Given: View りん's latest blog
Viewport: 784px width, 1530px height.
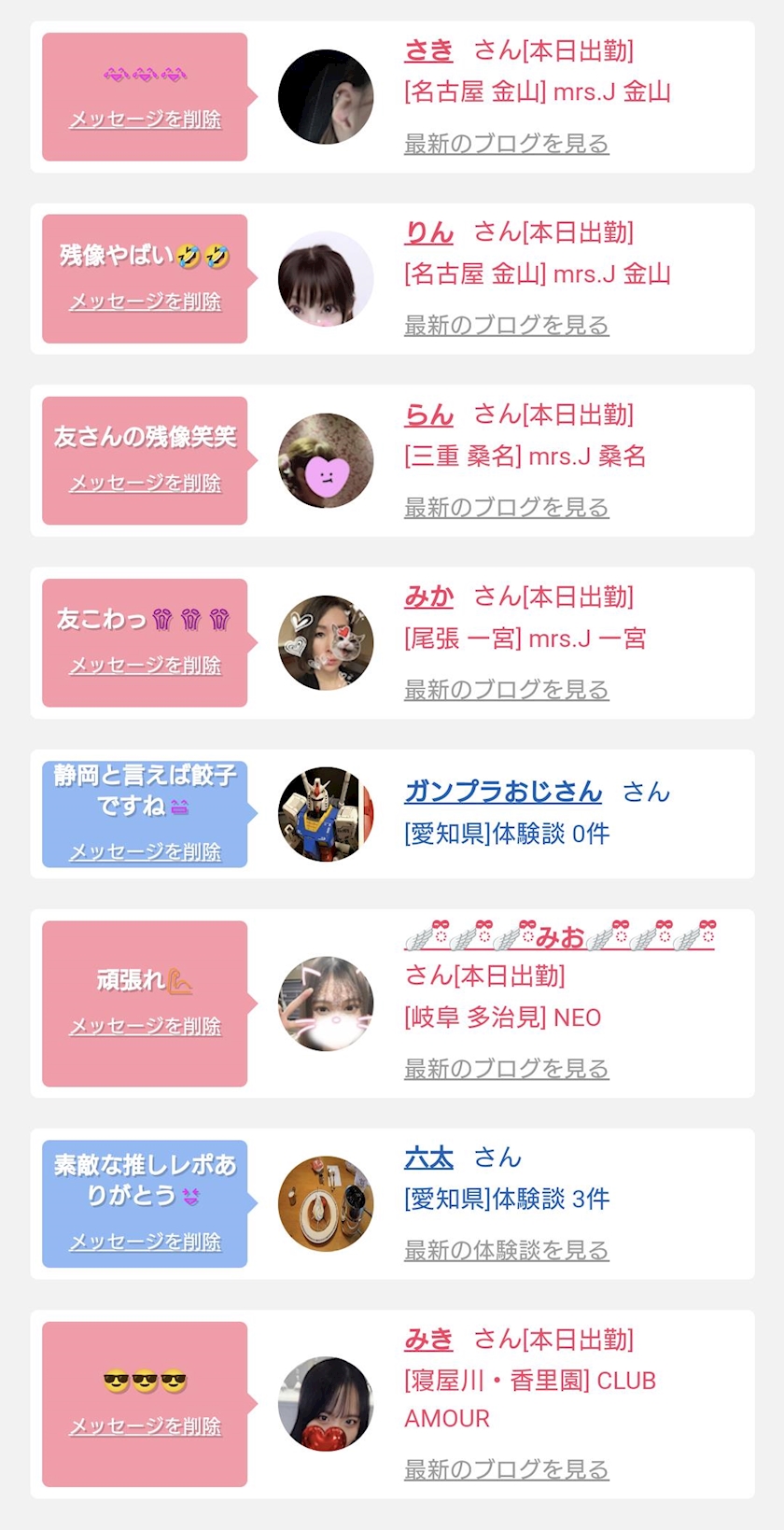Looking at the screenshot, I should click(x=506, y=326).
